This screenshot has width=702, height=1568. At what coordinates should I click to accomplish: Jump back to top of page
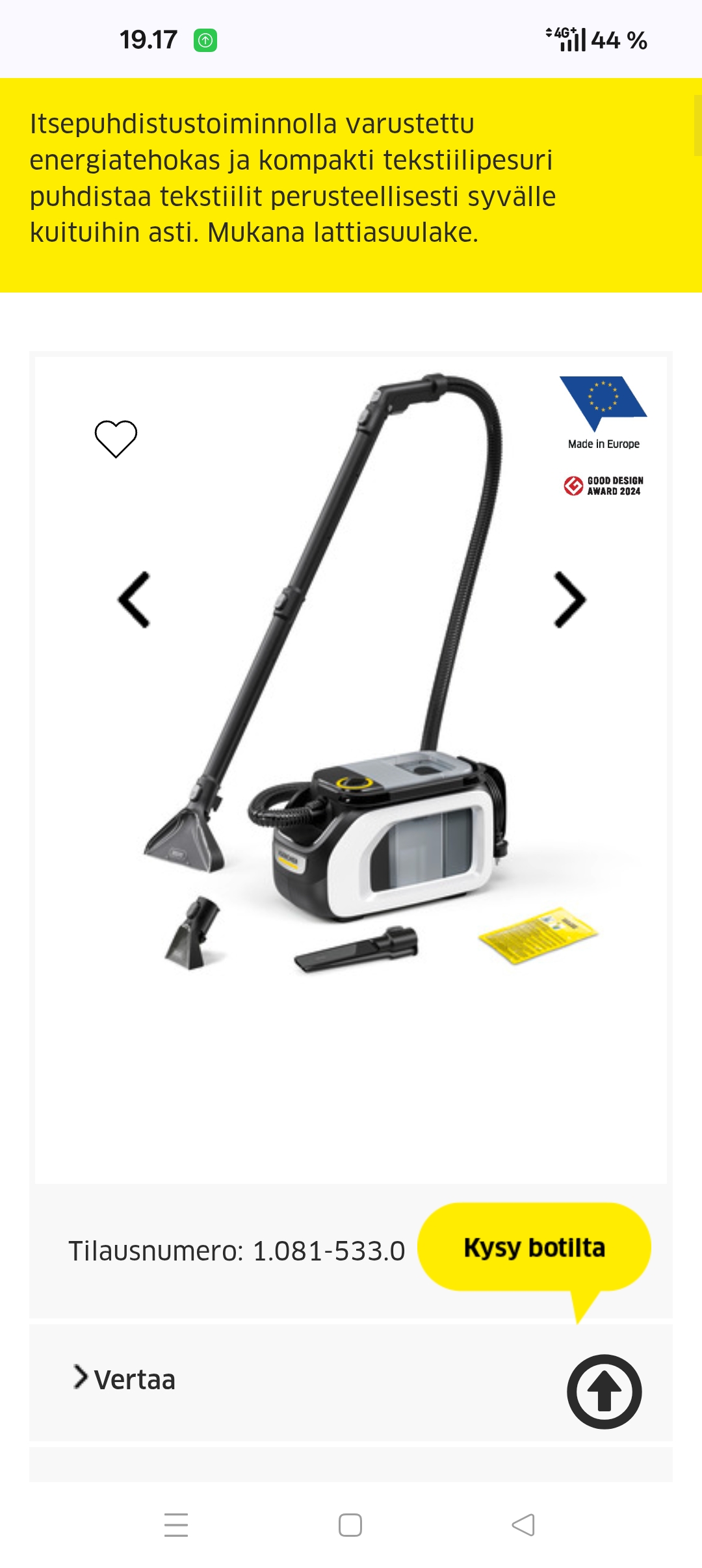click(604, 1391)
